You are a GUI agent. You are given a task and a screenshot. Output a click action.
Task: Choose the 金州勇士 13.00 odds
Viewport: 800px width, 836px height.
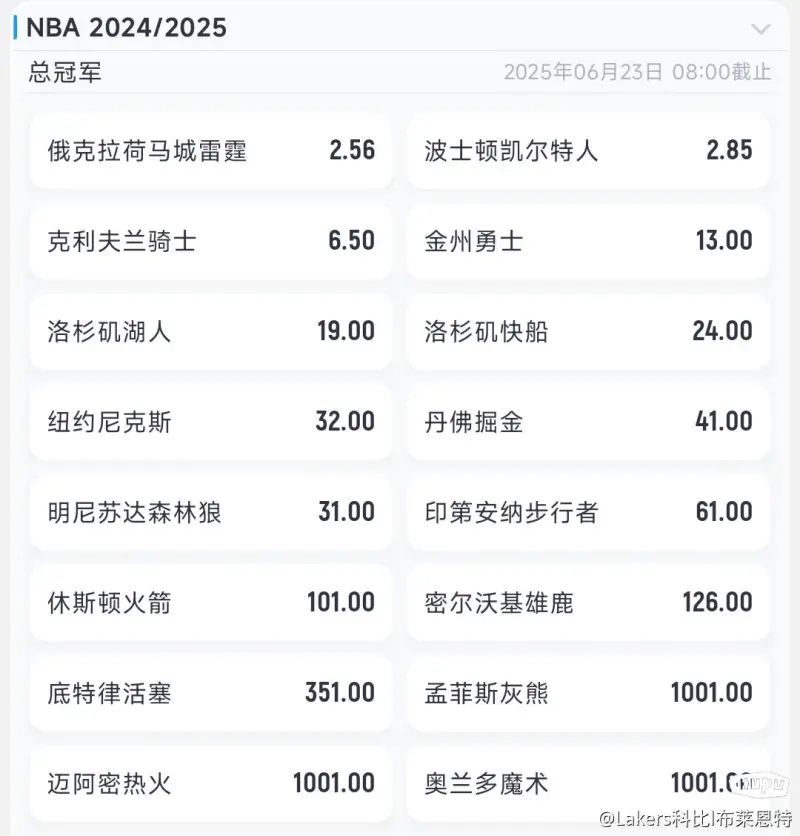pos(588,241)
